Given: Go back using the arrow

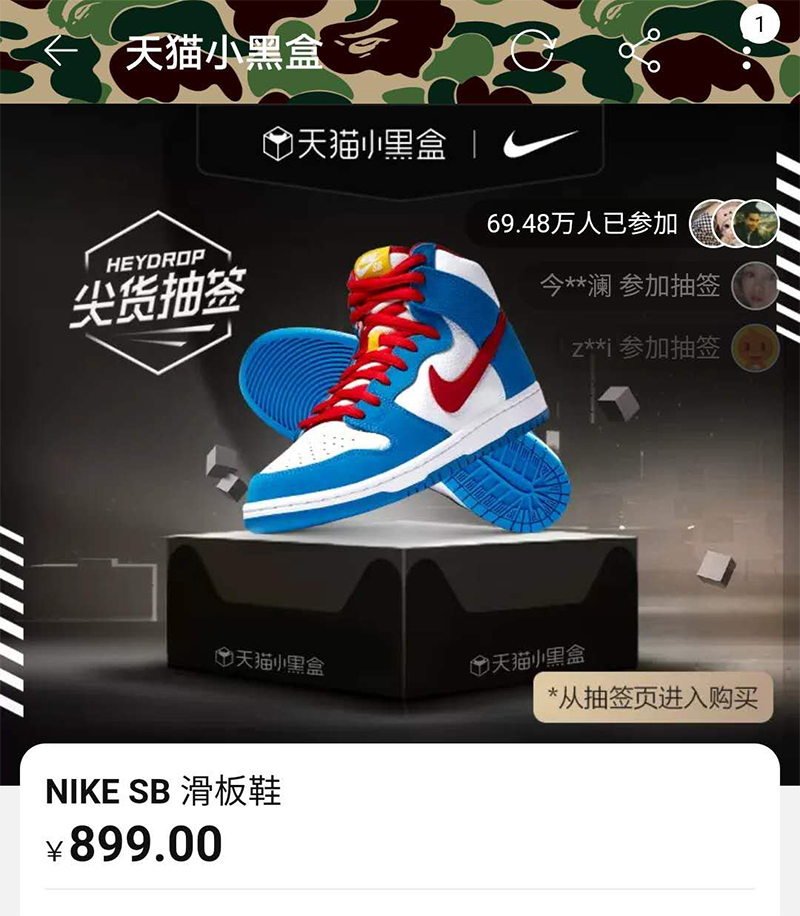Looking at the screenshot, I should [61, 51].
